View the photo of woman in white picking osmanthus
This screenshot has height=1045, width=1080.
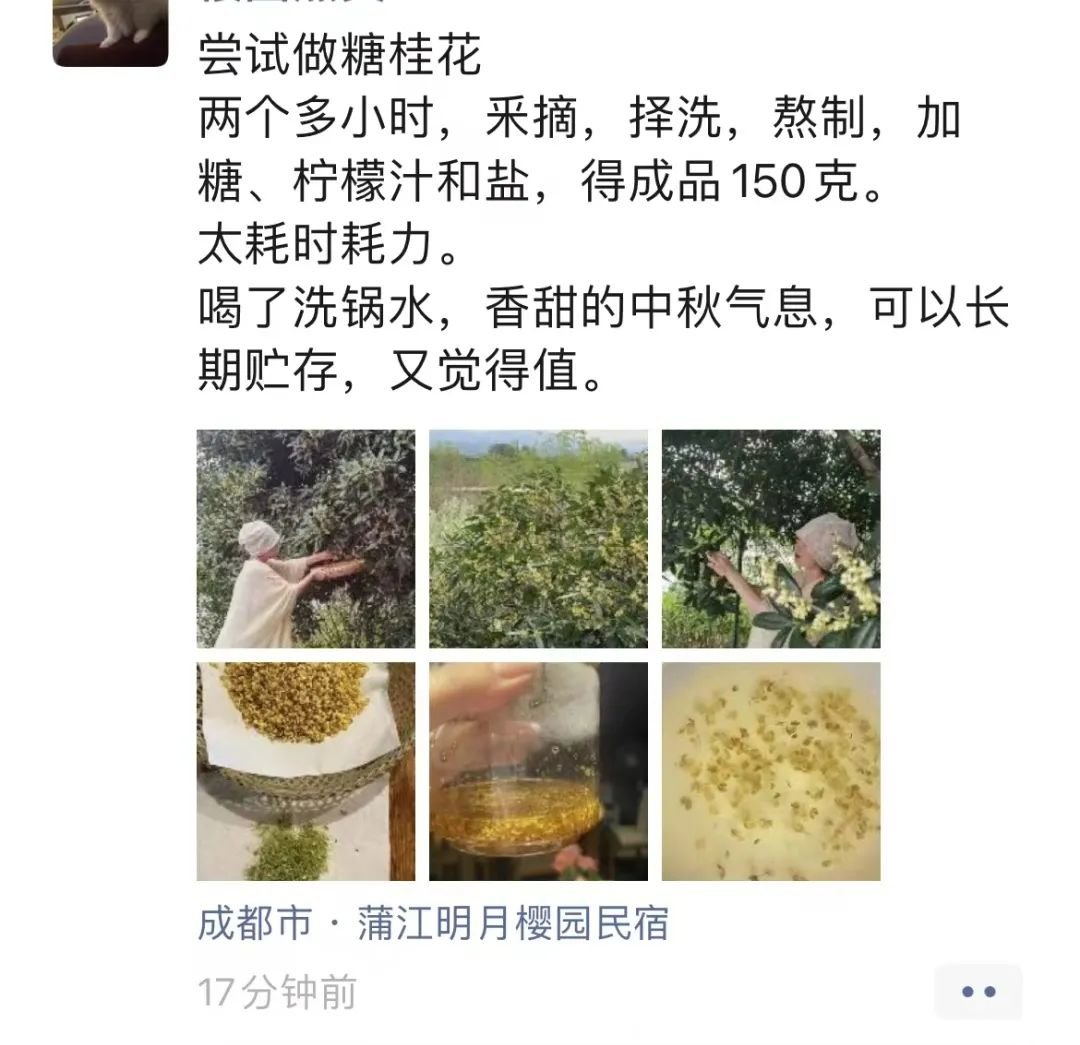(x=306, y=539)
